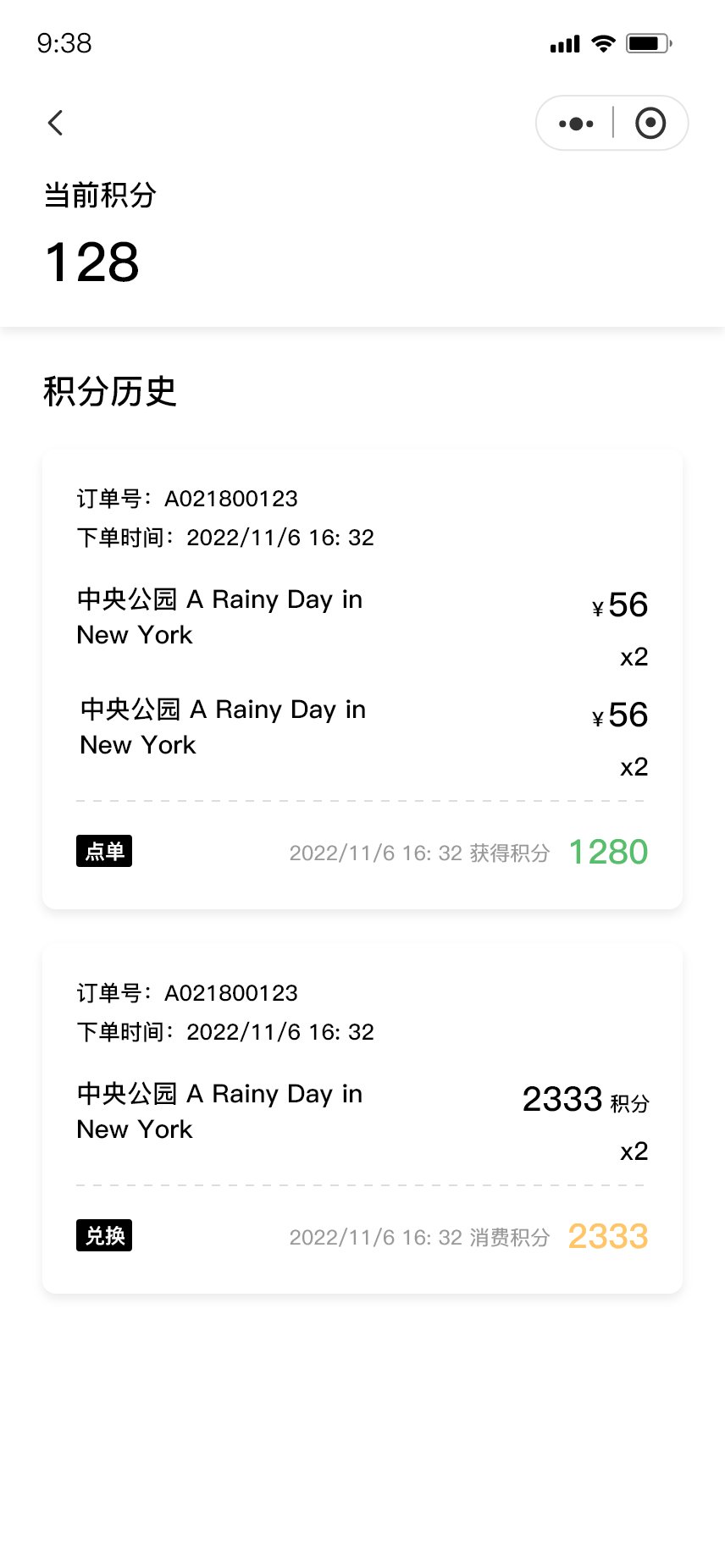The width and height of the screenshot is (725, 1568).
Task: Open the mini program more-options menu
Action: pyautogui.click(x=576, y=124)
